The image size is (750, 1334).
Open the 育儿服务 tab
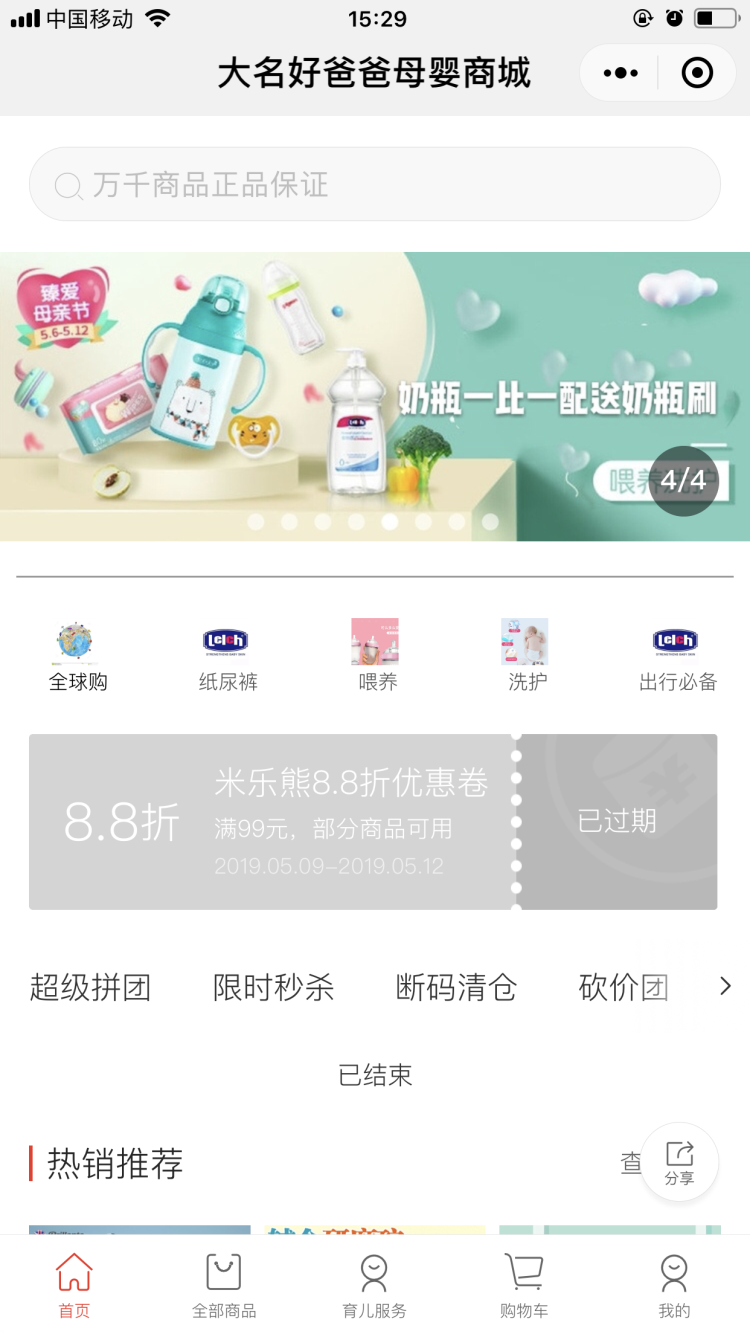pos(374,1286)
